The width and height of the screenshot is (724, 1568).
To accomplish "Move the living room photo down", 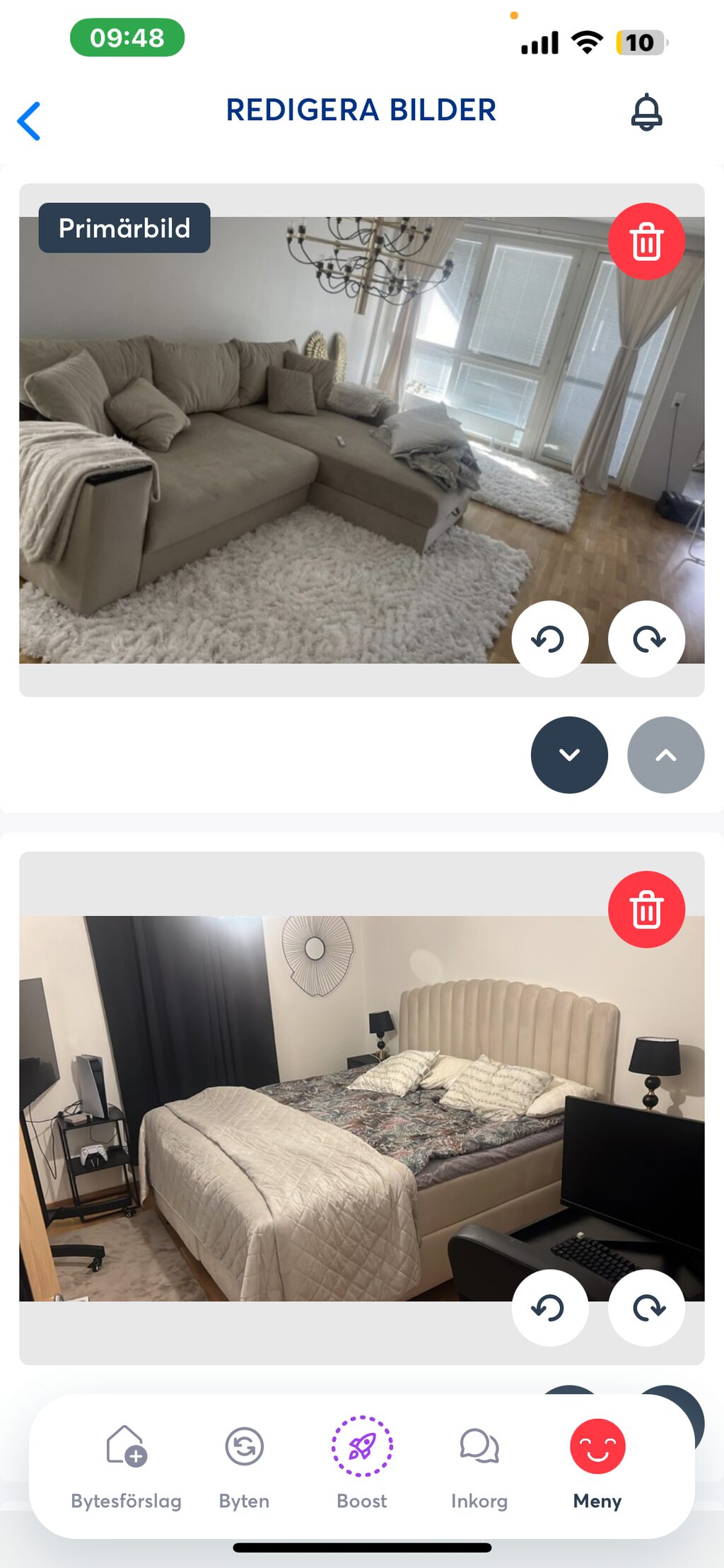I will coord(569,755).
